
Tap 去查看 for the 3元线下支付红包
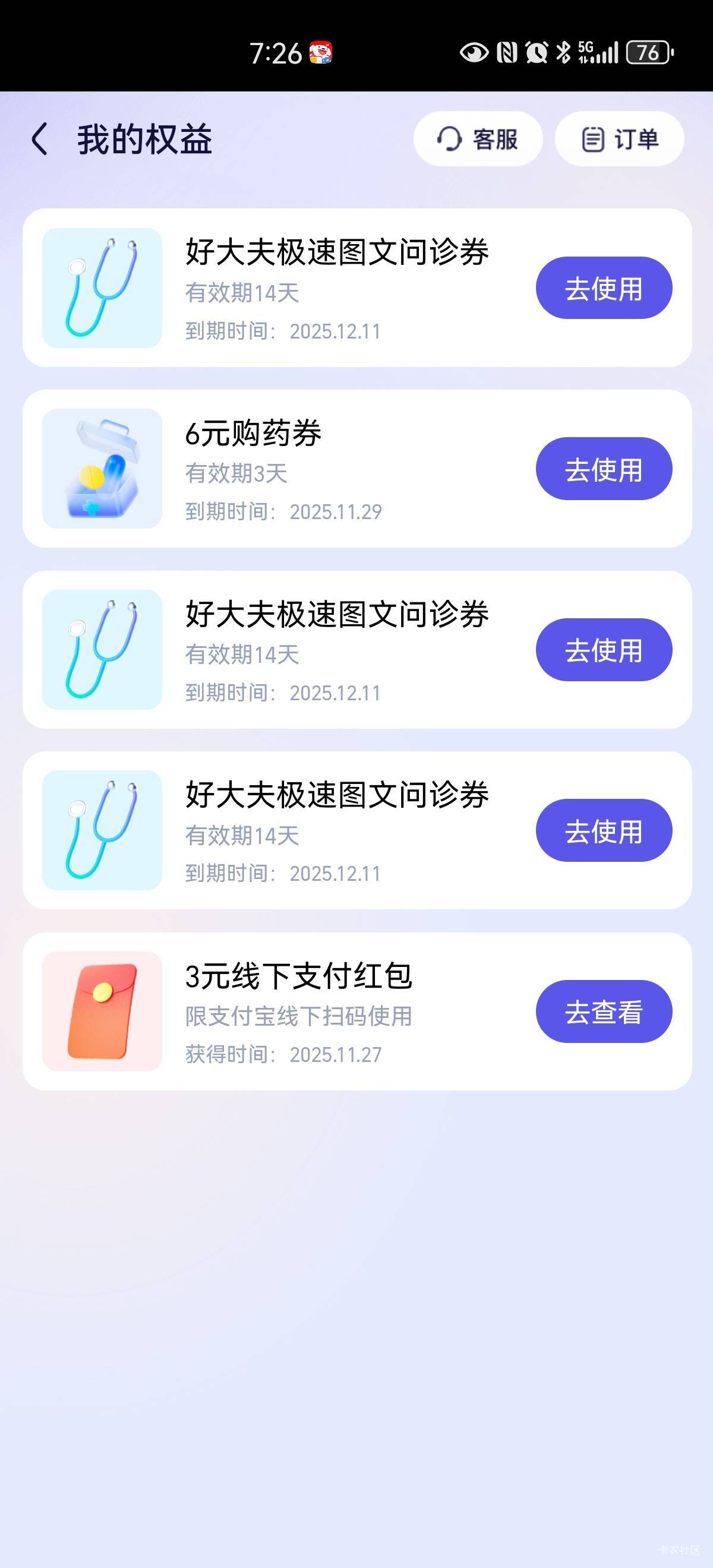604,1011
